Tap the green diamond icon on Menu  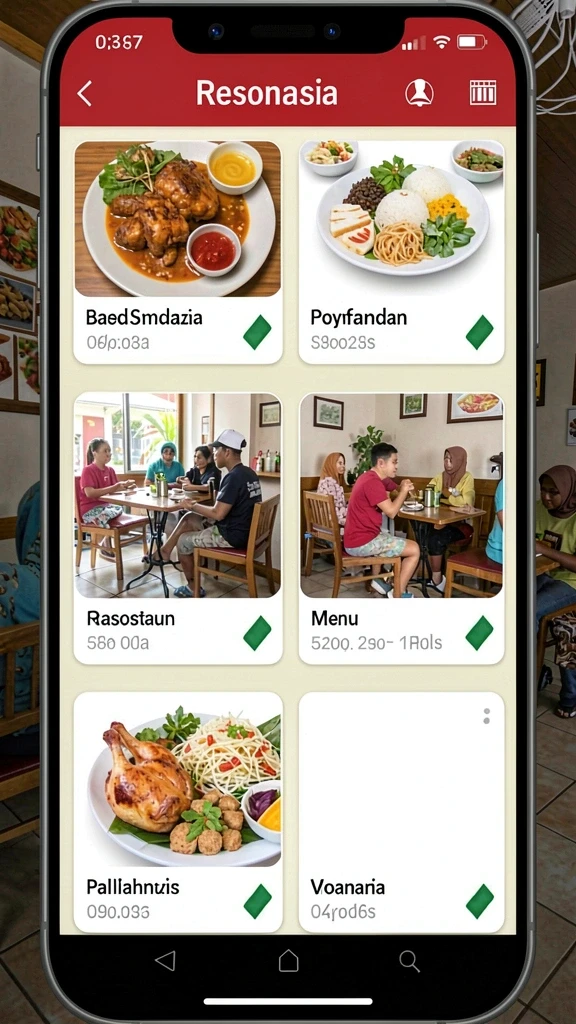479,633
